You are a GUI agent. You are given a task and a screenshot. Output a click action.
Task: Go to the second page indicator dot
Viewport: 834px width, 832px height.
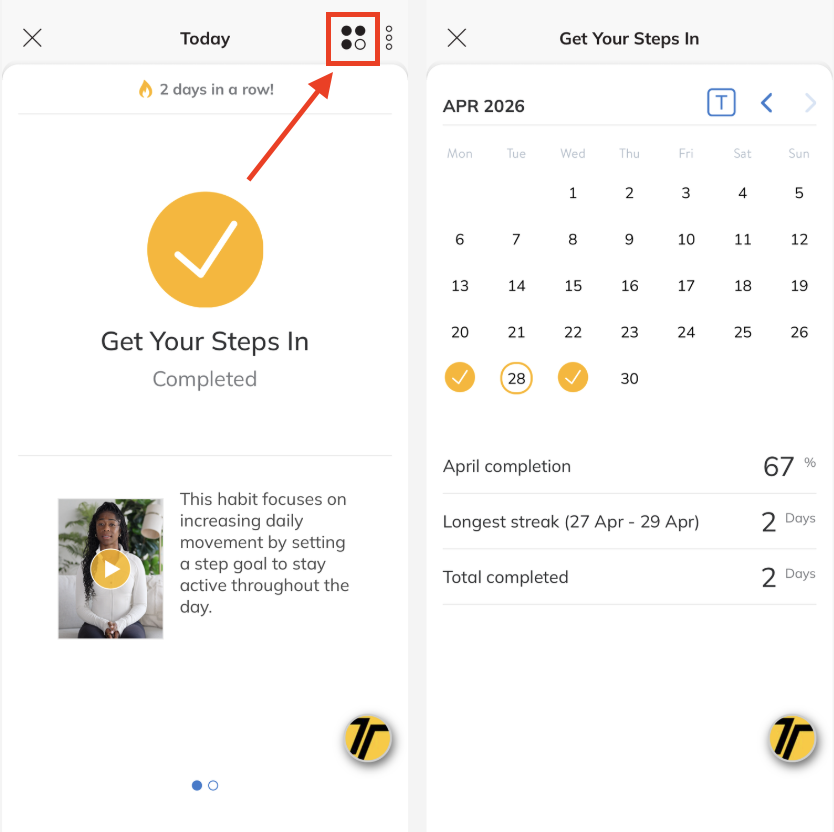(213, 785)
